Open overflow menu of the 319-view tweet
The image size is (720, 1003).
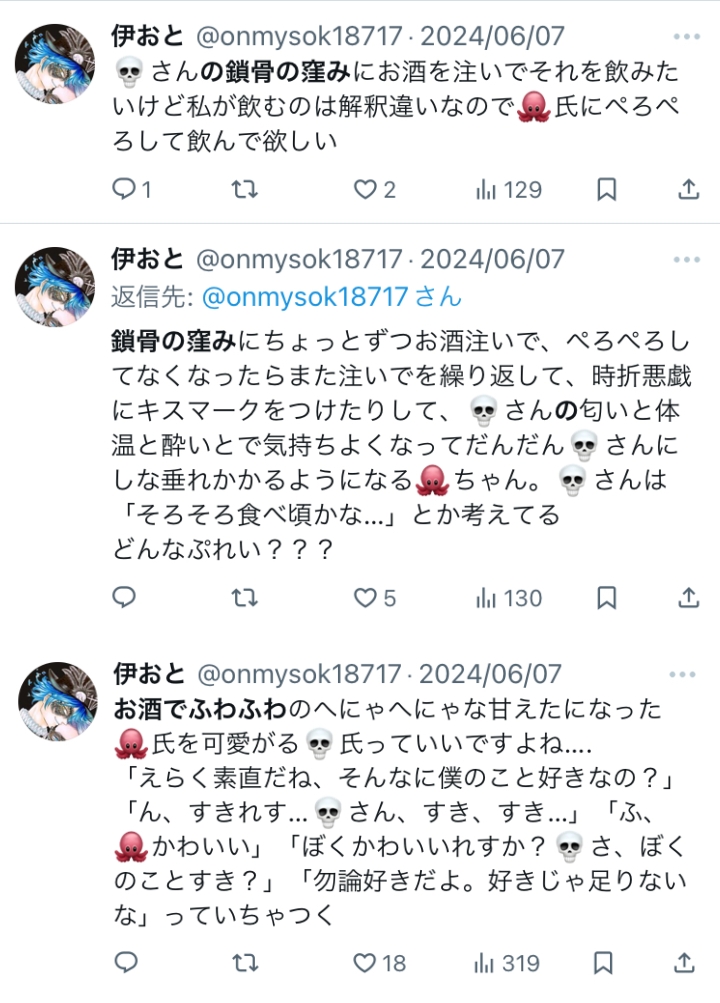687,674
